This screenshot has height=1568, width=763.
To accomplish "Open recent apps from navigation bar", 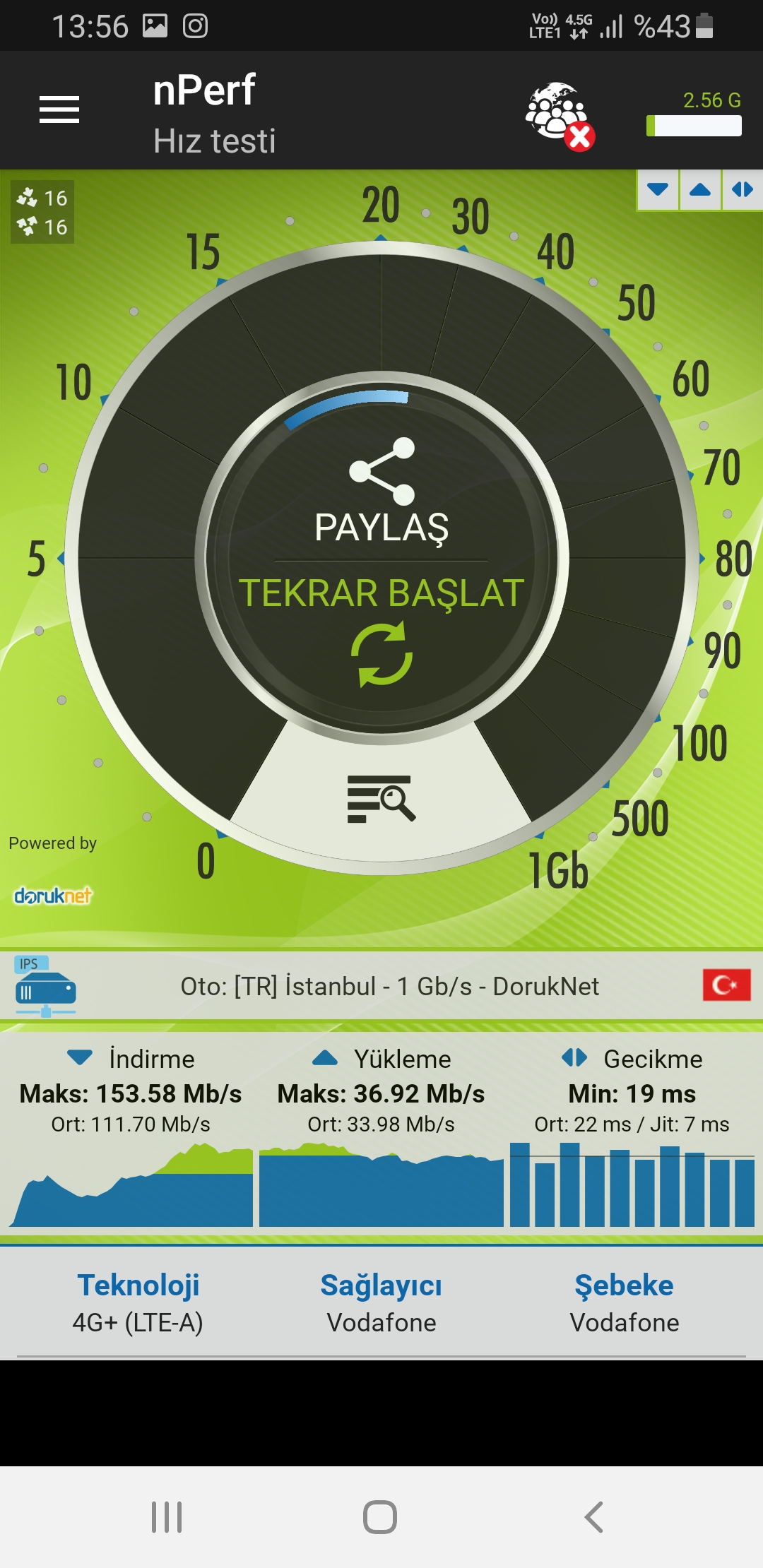I will [167, 1516].
